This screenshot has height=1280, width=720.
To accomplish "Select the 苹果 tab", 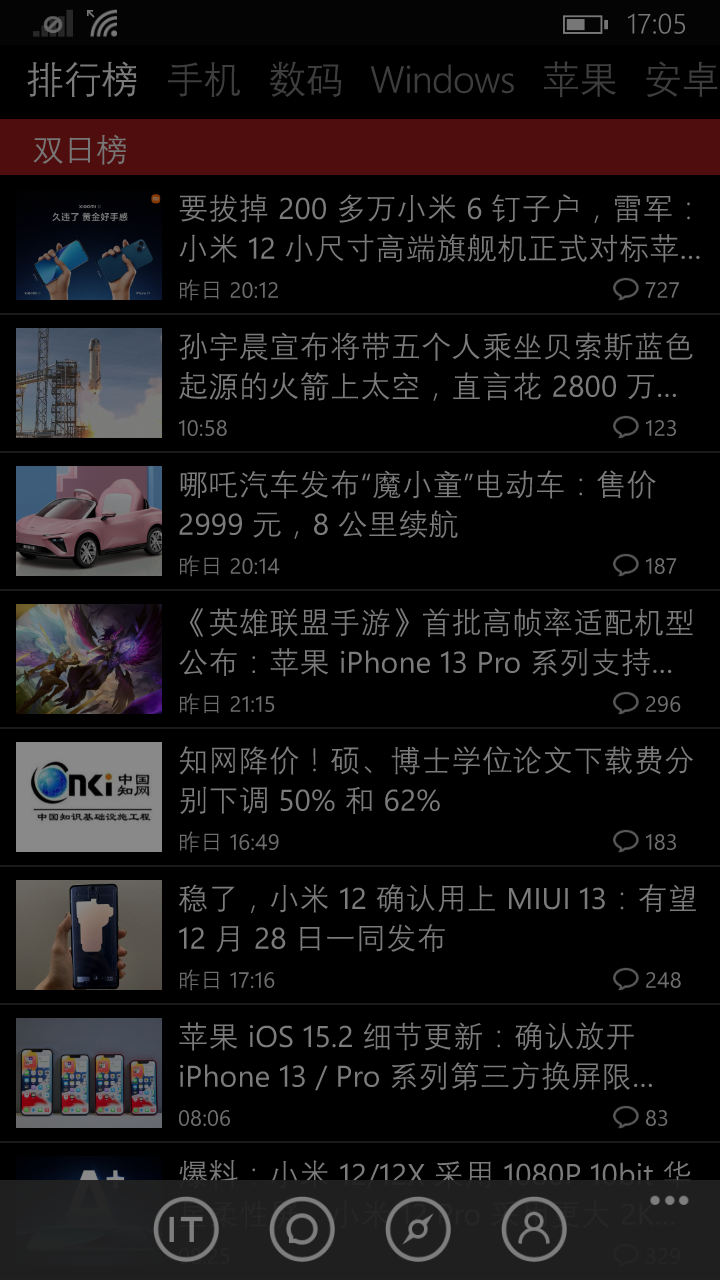I will click(580, 80).
